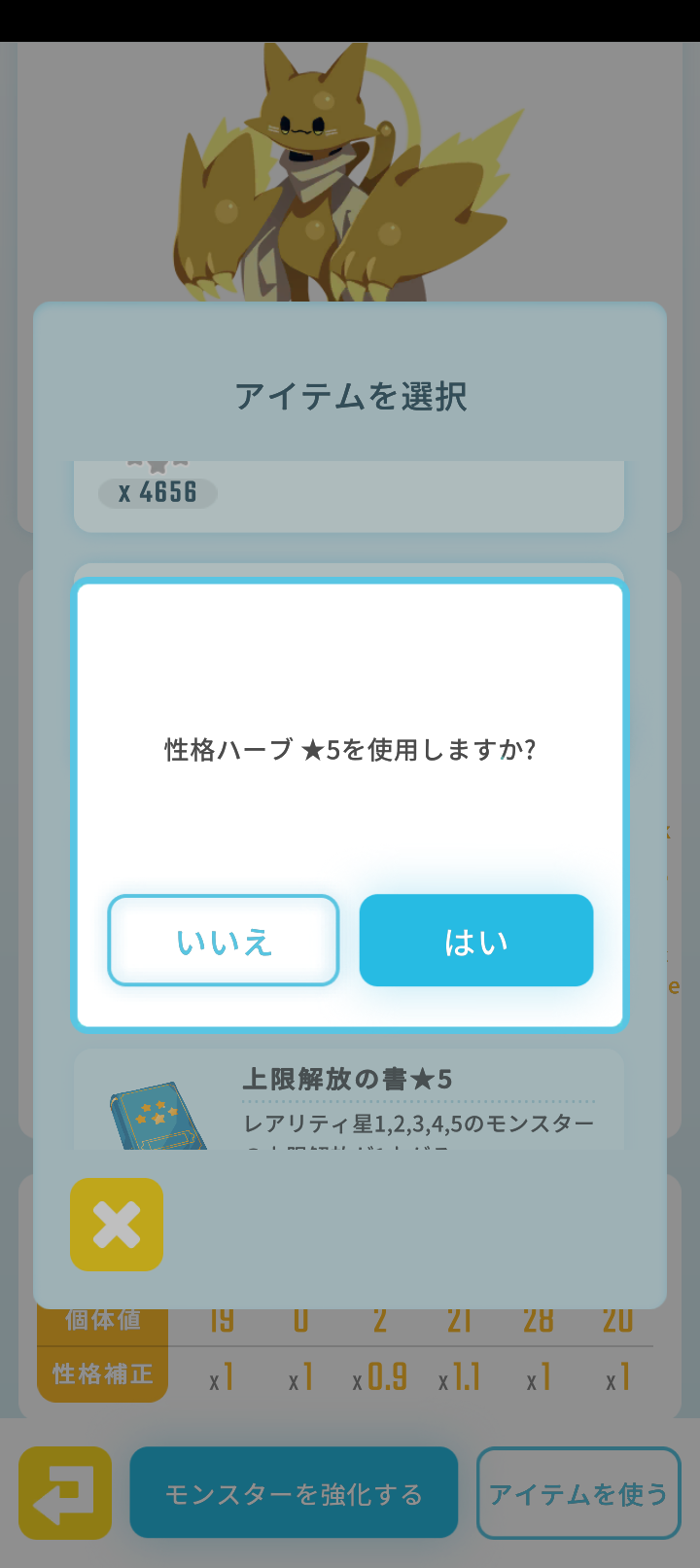This screenshot has width=700, height=1568.
Task: Tap the 個体値 value showing 28
Action: tap(538, 1320)
